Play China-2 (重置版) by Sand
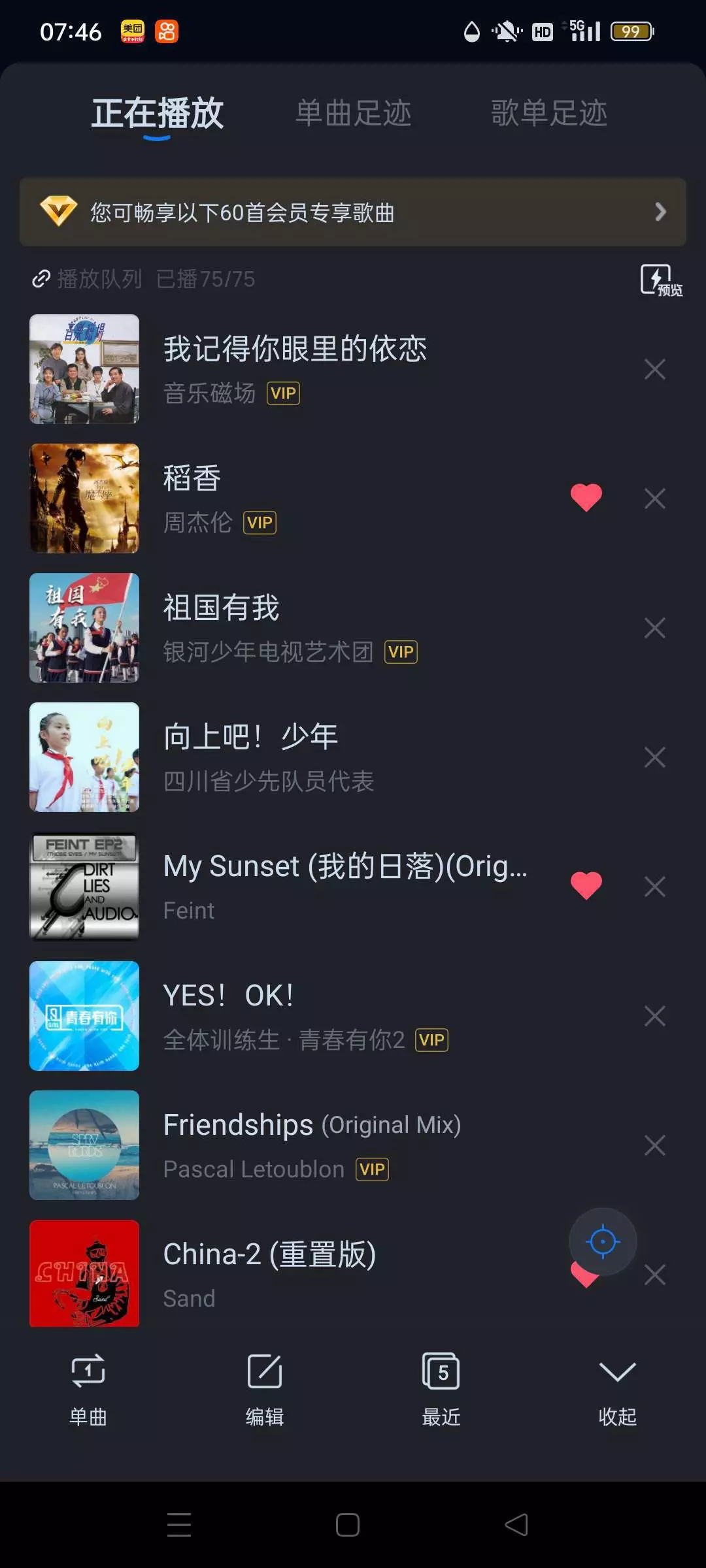The image size is (706, 1568). [294, 1274]
